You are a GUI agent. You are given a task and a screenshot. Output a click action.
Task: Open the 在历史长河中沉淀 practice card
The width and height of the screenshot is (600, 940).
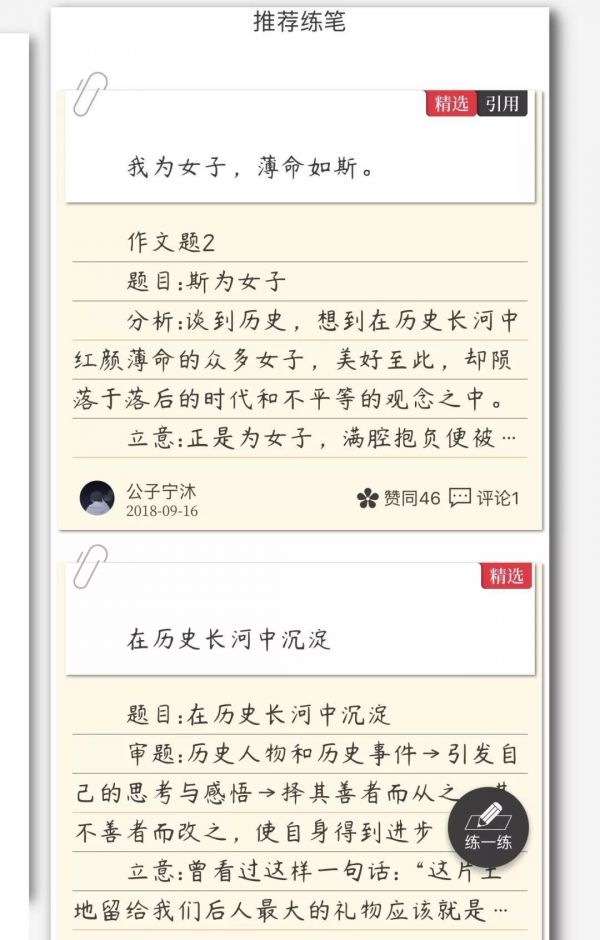(x=300, y=638)
